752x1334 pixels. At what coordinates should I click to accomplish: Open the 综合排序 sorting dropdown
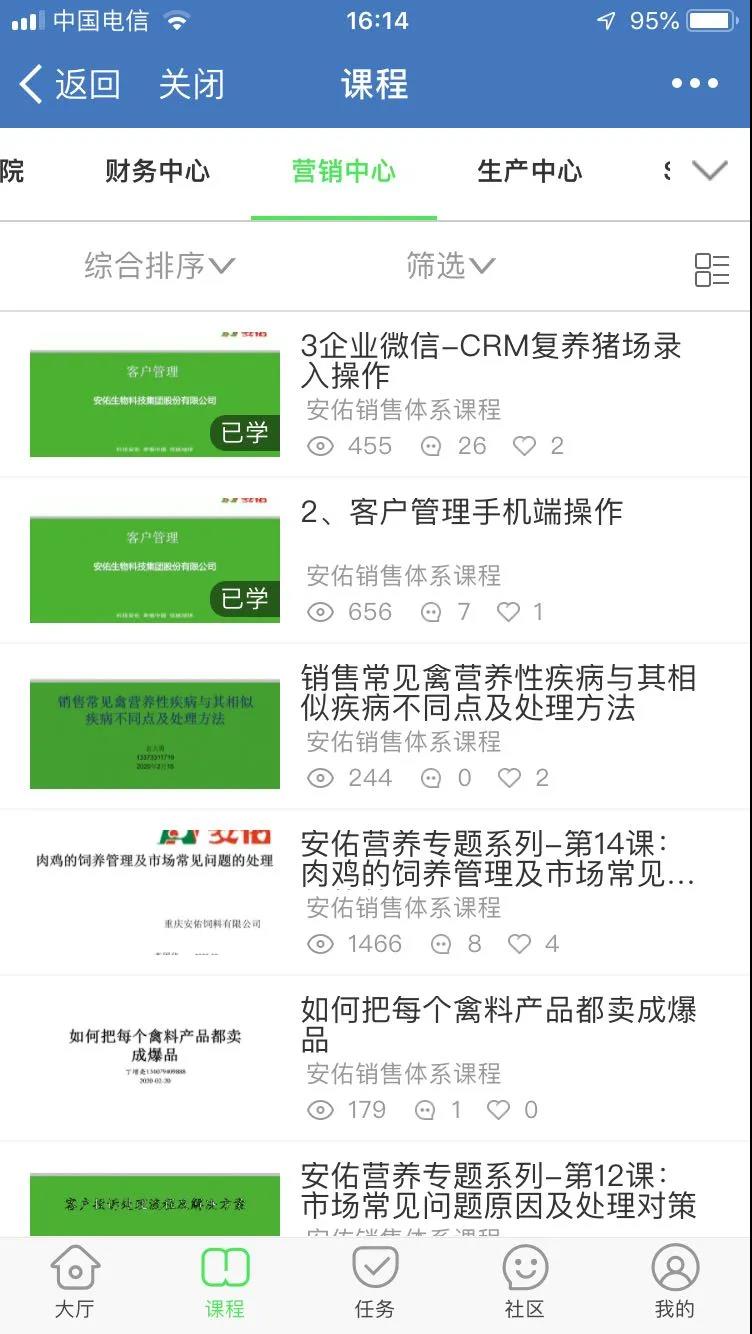click(x=159, y=265)
